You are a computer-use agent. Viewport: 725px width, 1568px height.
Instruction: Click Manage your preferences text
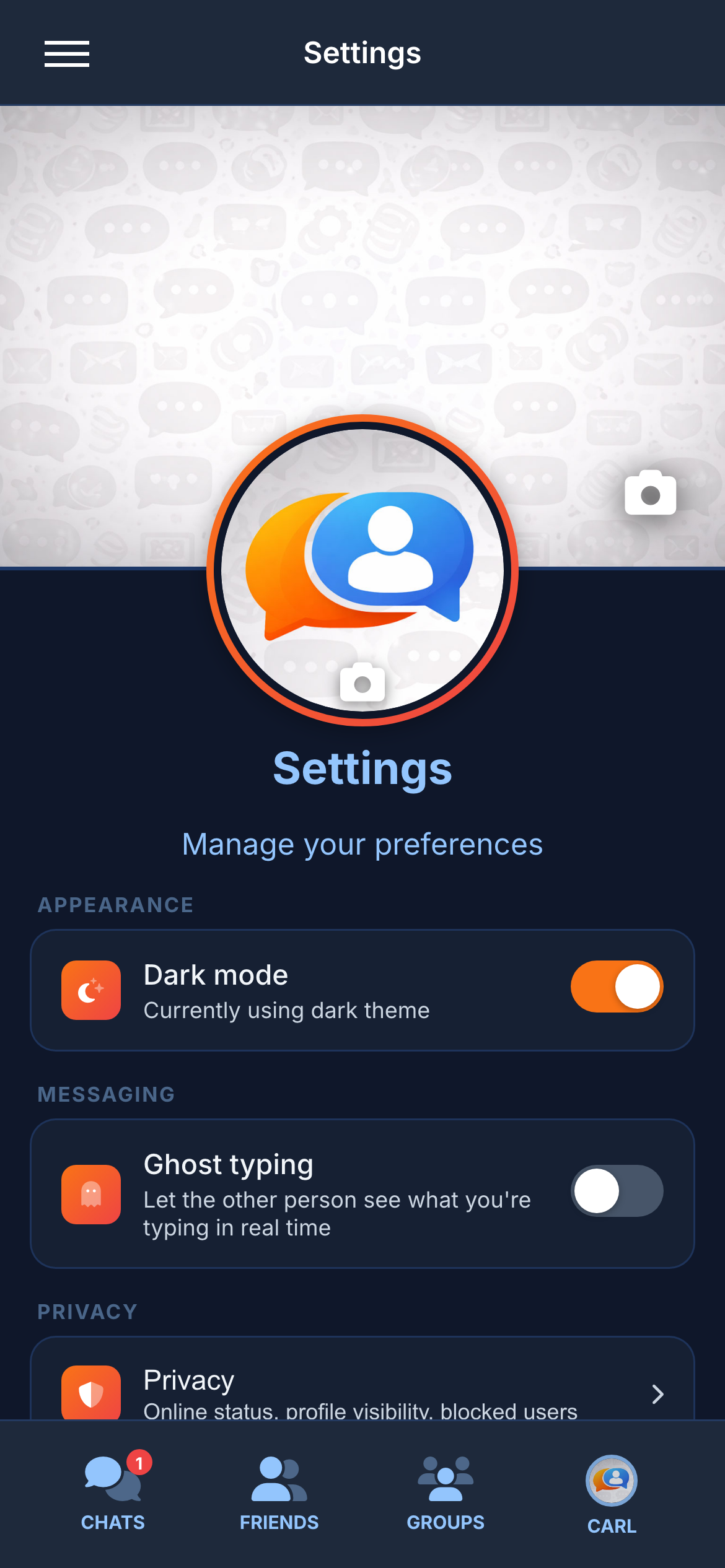362,843
